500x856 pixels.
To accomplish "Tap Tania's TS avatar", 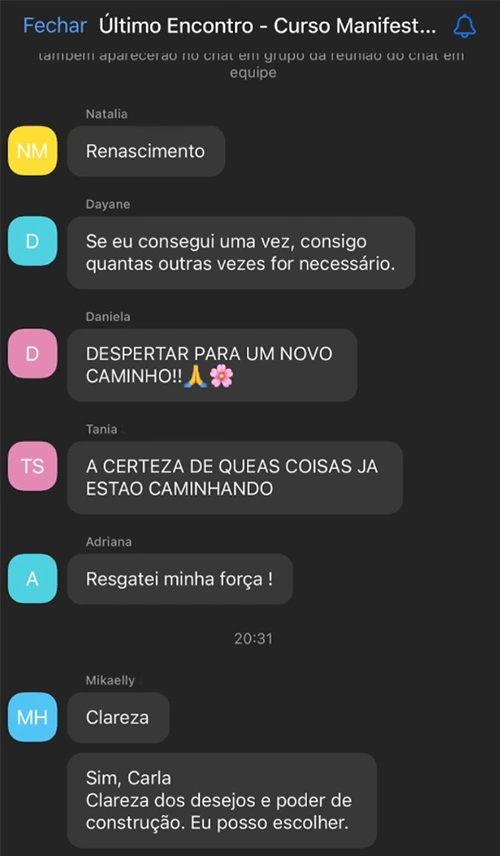I will (x=32, y=466).
